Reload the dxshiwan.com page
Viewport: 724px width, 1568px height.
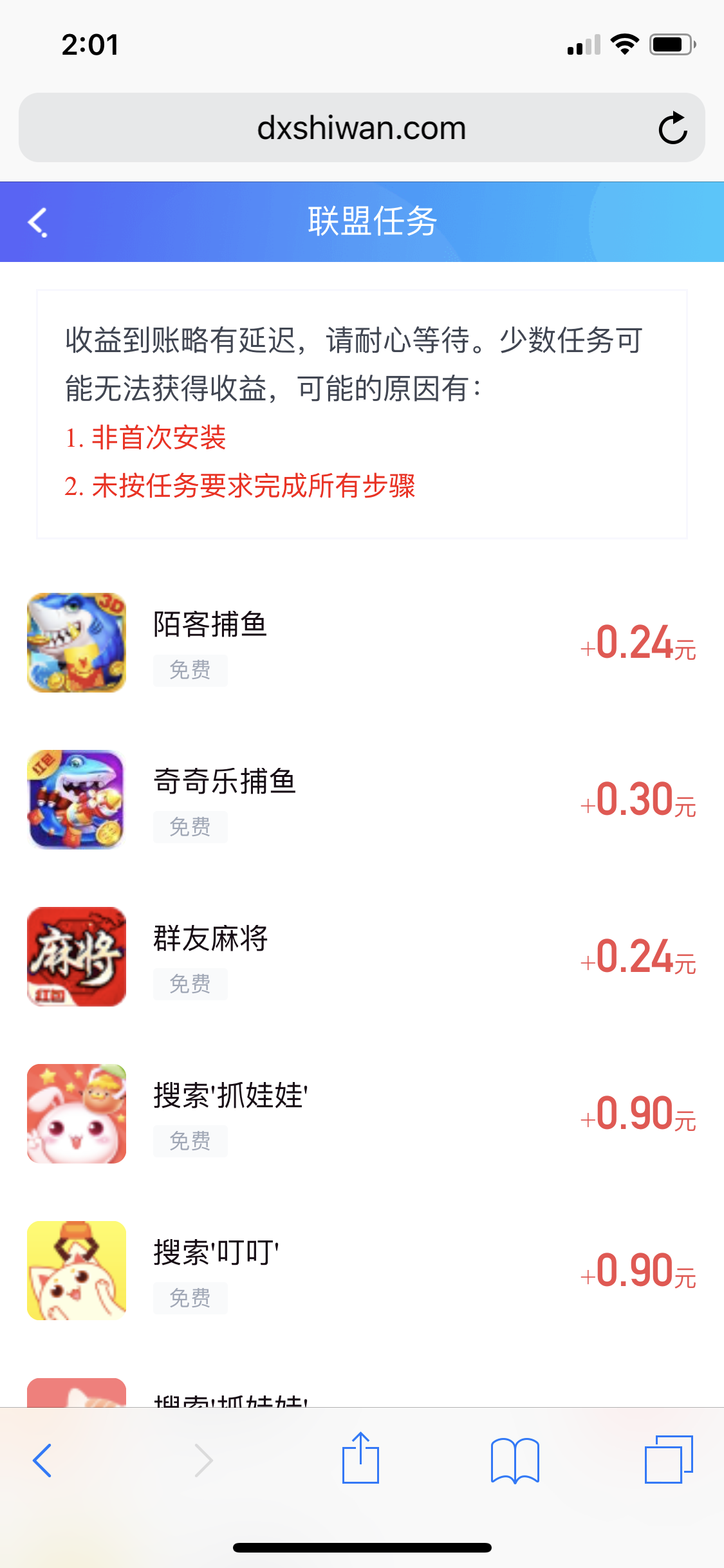coord(672,127)
